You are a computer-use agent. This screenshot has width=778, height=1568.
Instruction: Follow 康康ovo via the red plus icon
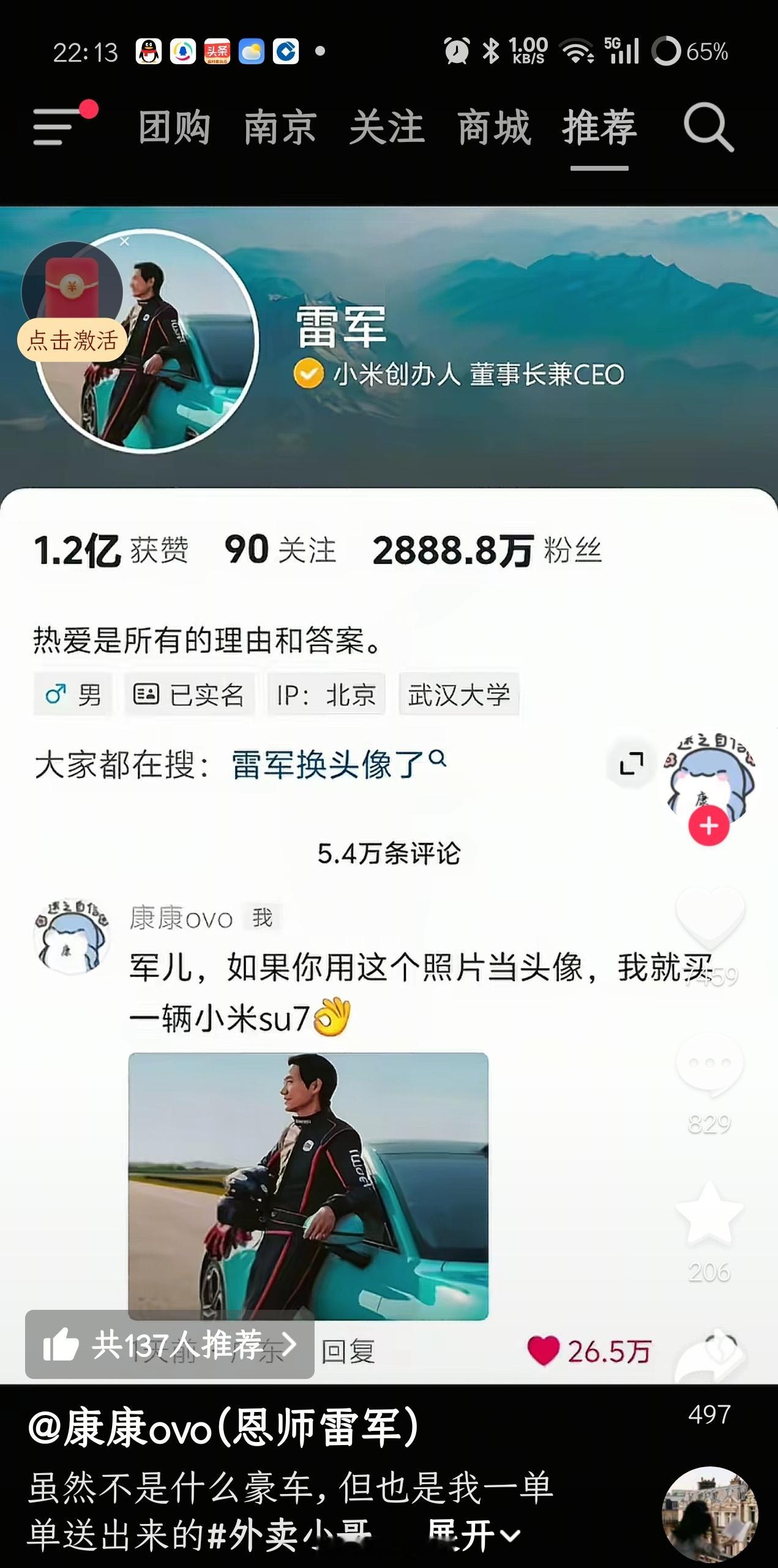coord(708,823)
